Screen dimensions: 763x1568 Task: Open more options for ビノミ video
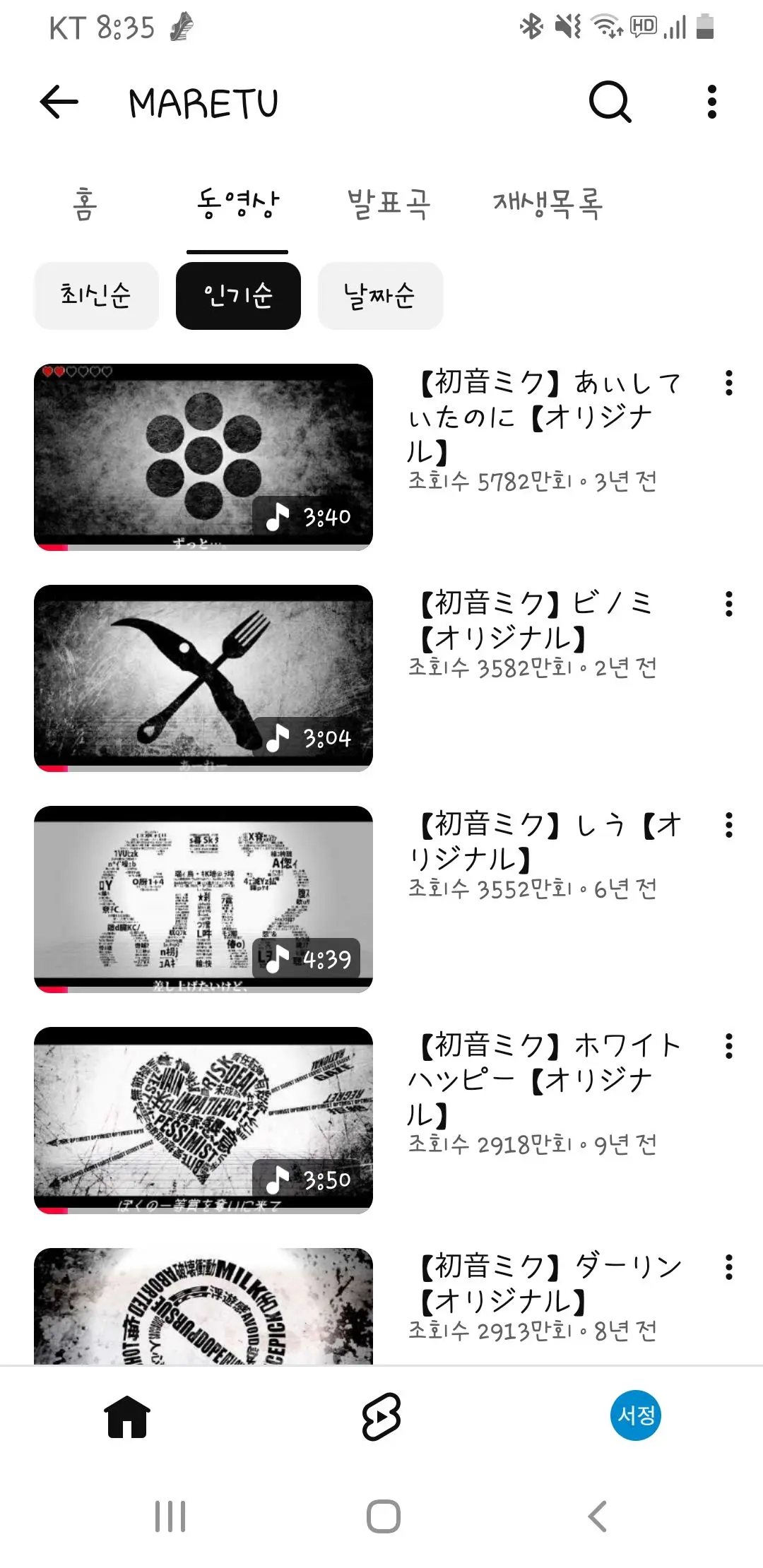coord(728,605)
